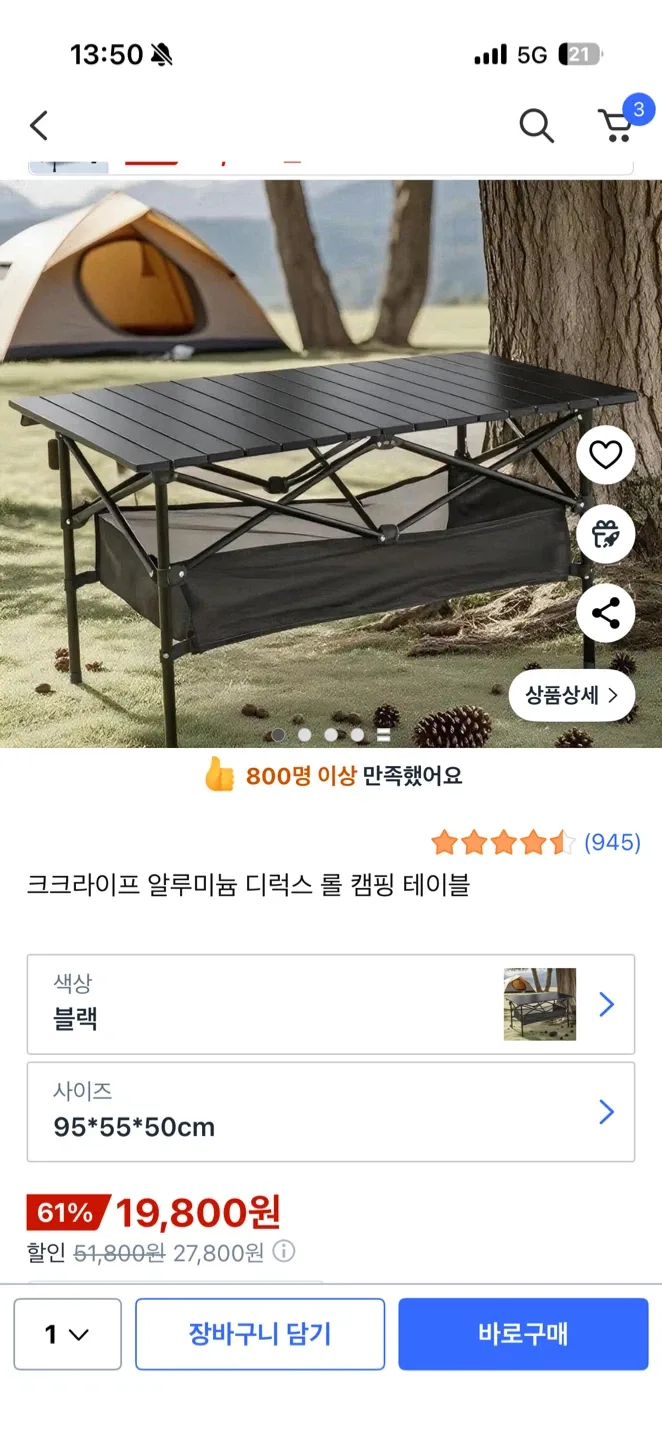Go back to the previous page

[39, 126]
